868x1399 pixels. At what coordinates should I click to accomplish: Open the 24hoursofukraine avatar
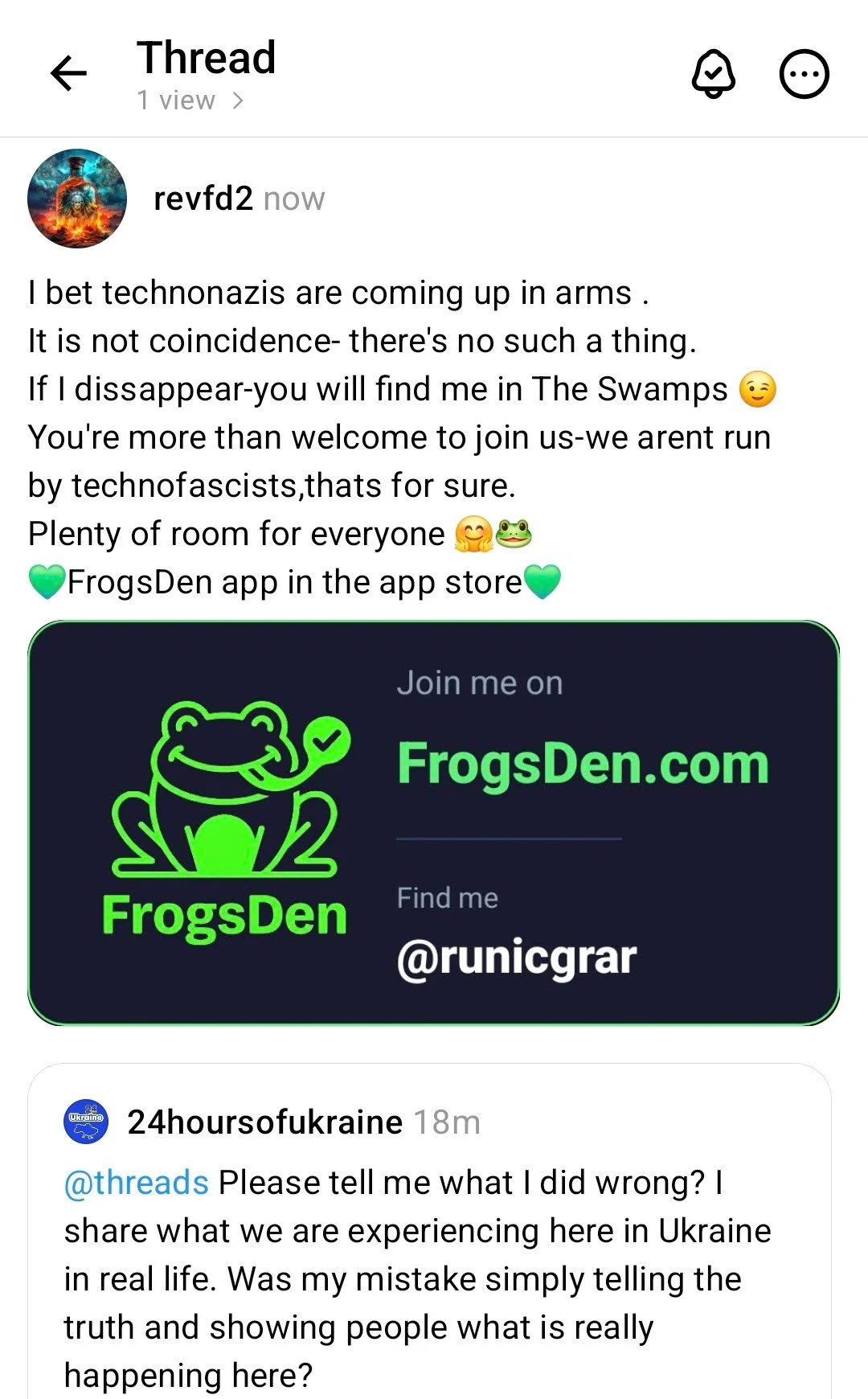coord(85,1121)
